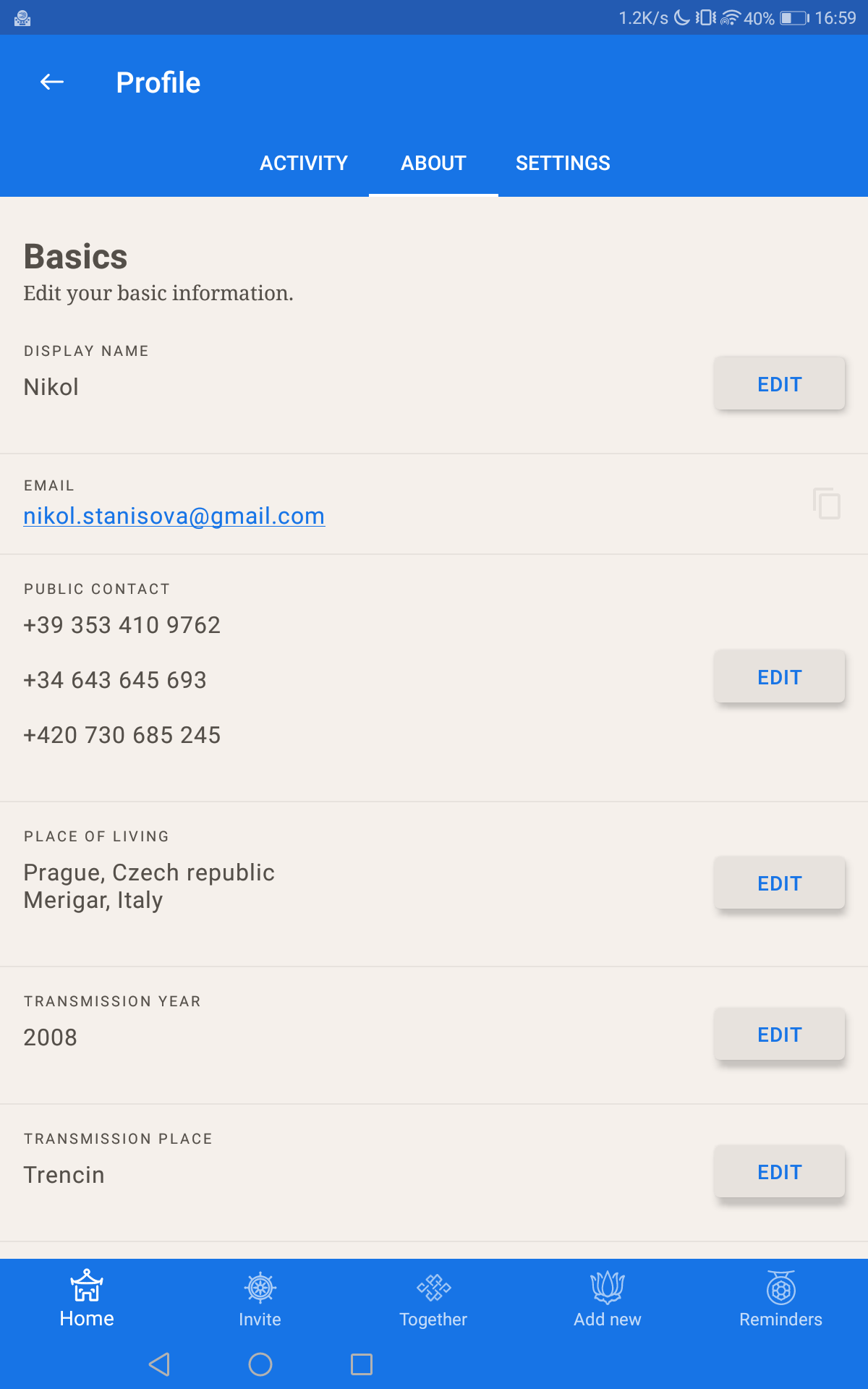Edit the transmission place Trencin
Image resolution: width=868 pixels, height=1389 pixels.
click(x=779, y=1172)
